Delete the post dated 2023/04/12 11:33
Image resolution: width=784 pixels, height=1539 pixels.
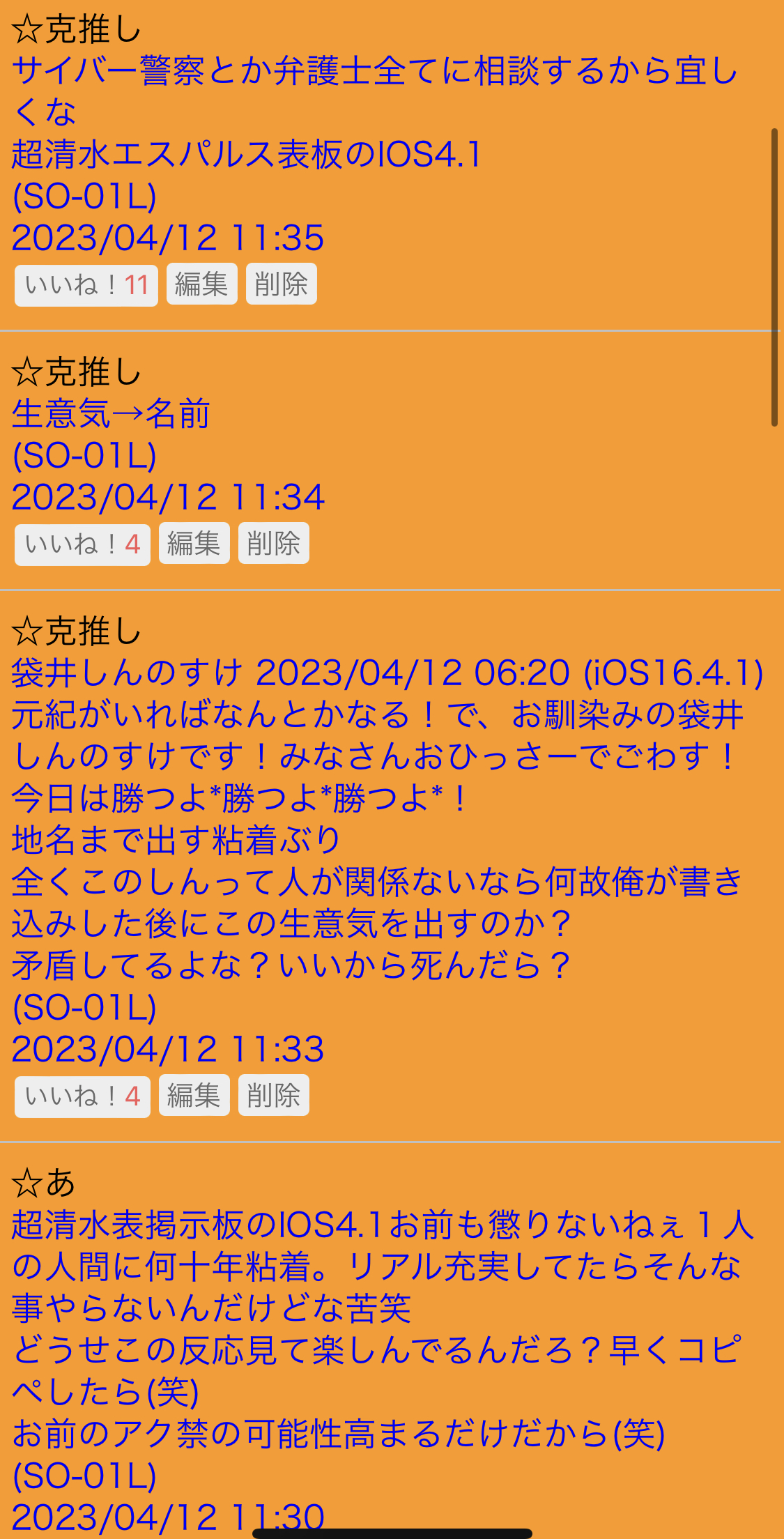pos(273,1096)
